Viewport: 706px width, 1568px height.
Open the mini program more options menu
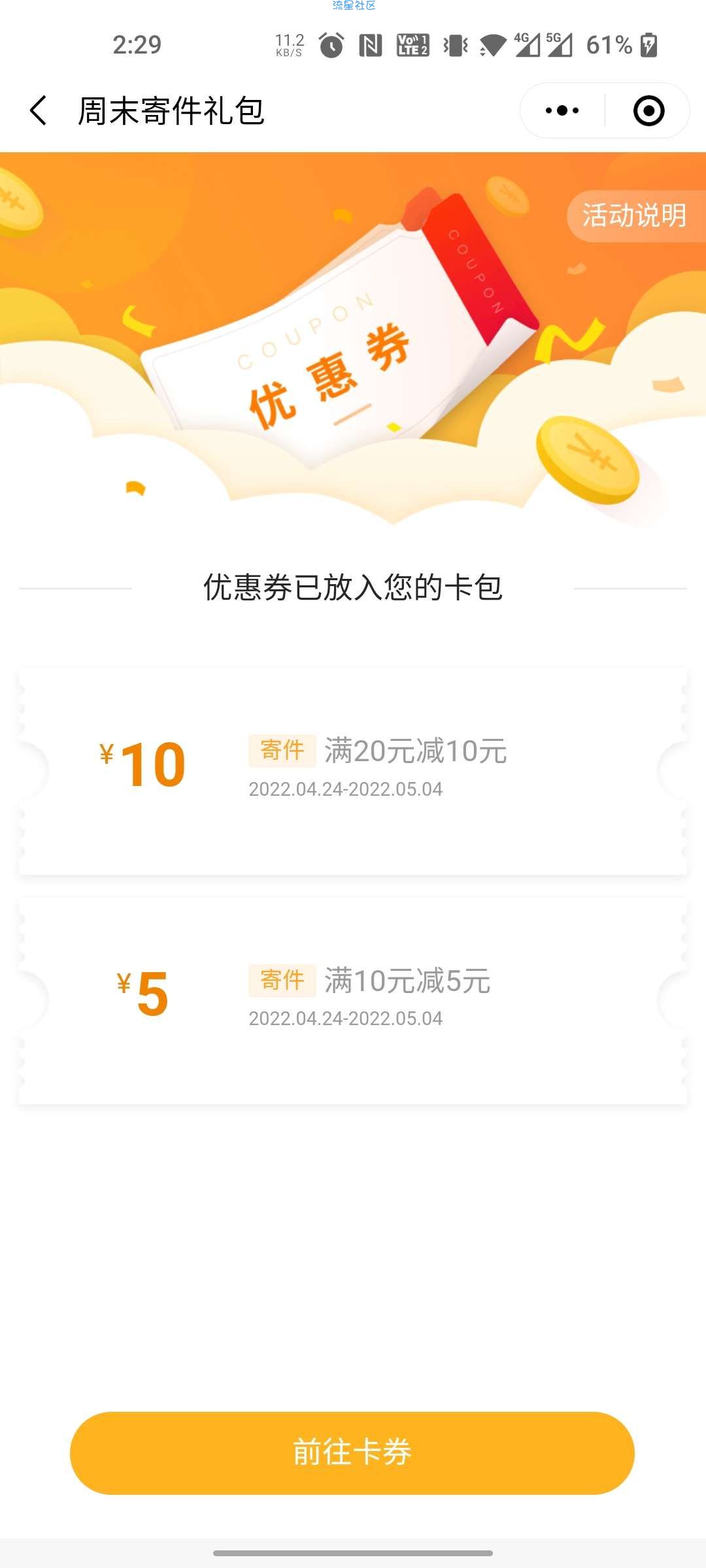[x=562, y=110]
